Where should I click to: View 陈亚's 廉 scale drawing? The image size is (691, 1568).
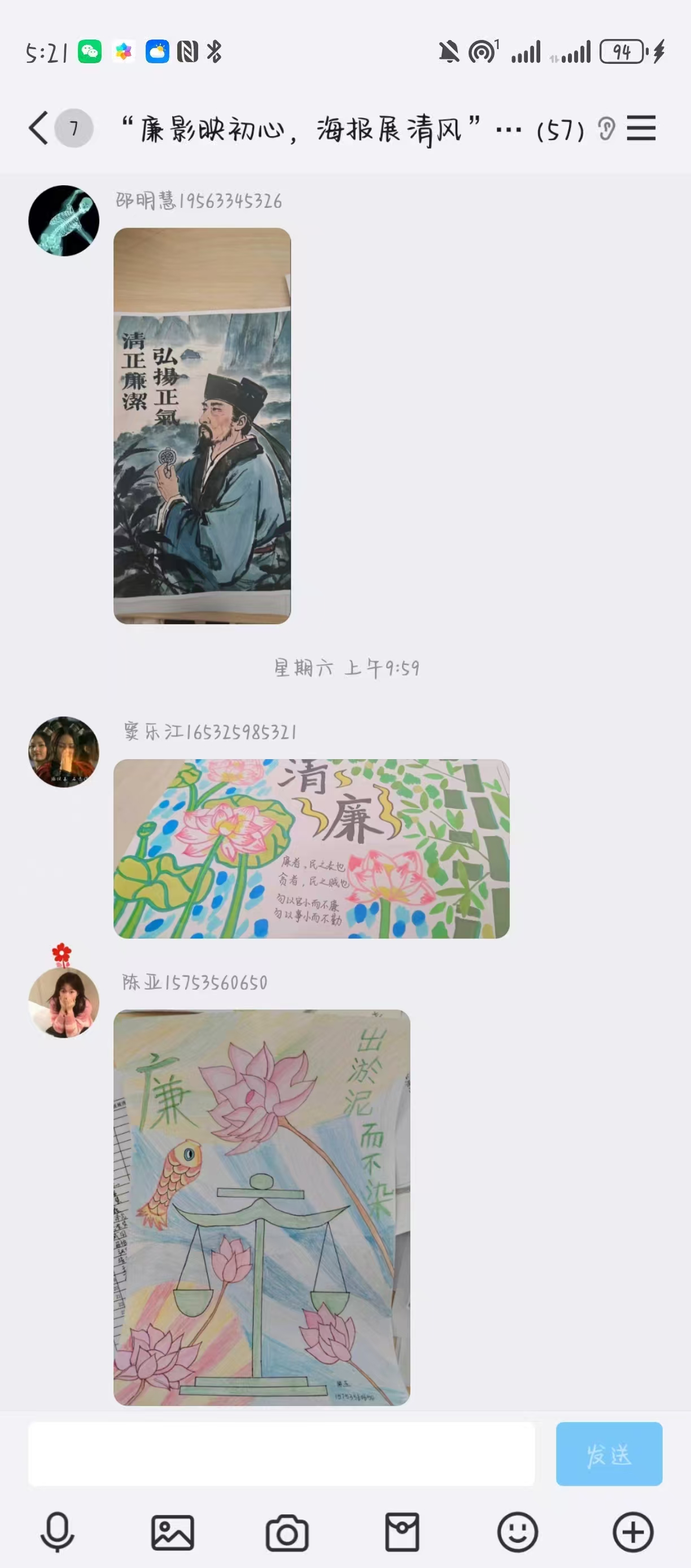[261, 1207]
